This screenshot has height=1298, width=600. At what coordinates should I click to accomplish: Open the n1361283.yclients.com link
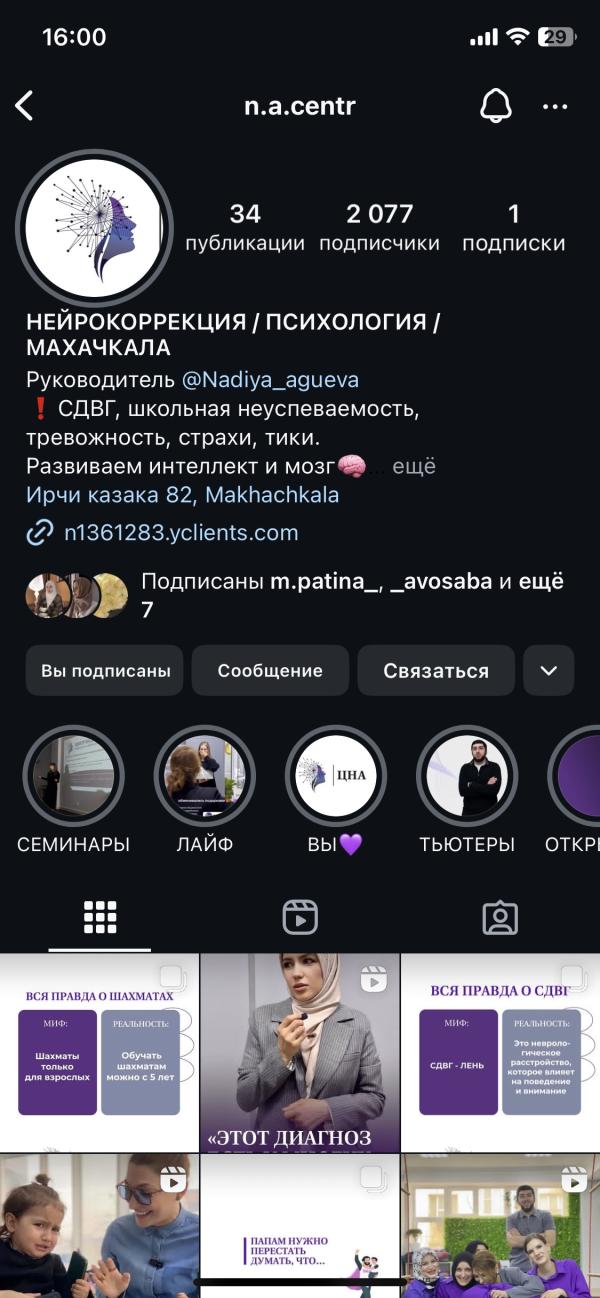[180, 533]
